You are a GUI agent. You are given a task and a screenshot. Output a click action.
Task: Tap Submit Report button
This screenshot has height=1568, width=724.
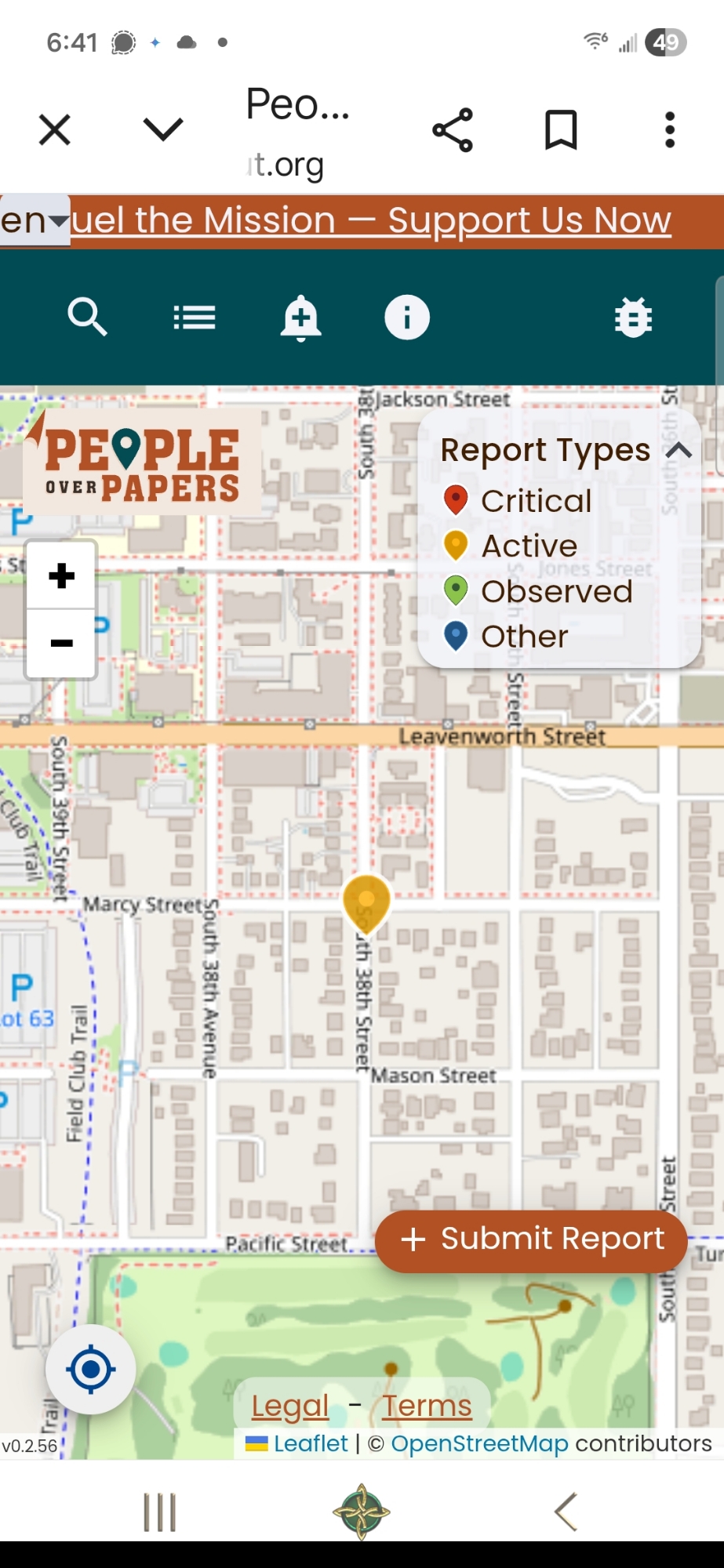531,1240
